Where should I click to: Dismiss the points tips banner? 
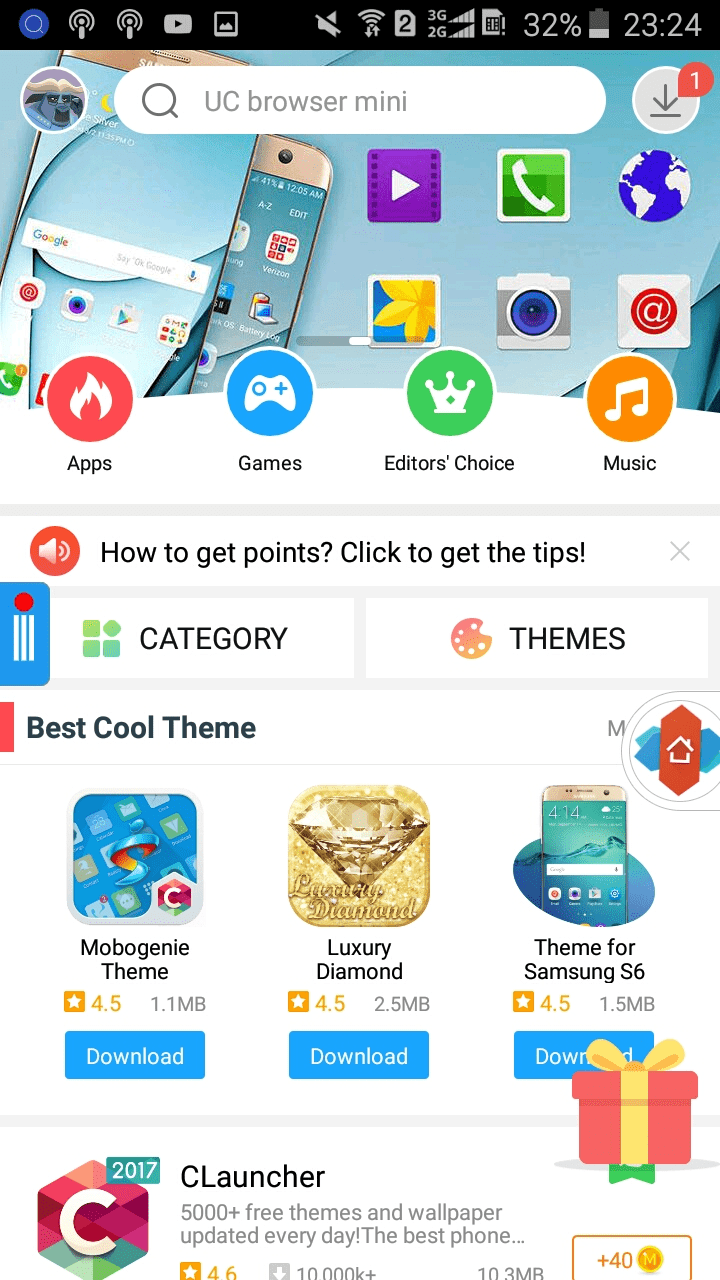pyautogui.click(x=680, y=551)
